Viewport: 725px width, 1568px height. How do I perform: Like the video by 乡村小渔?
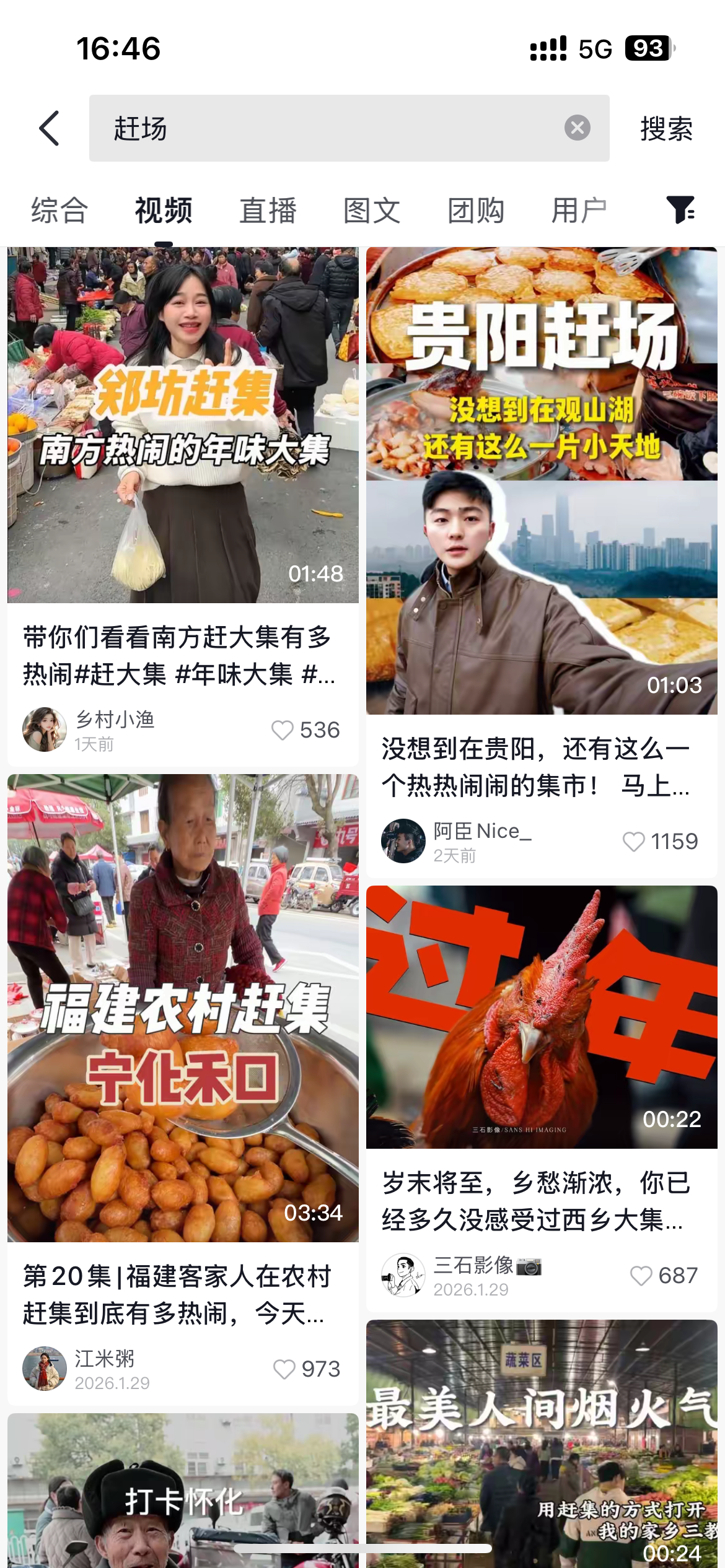tap(283, 730)
